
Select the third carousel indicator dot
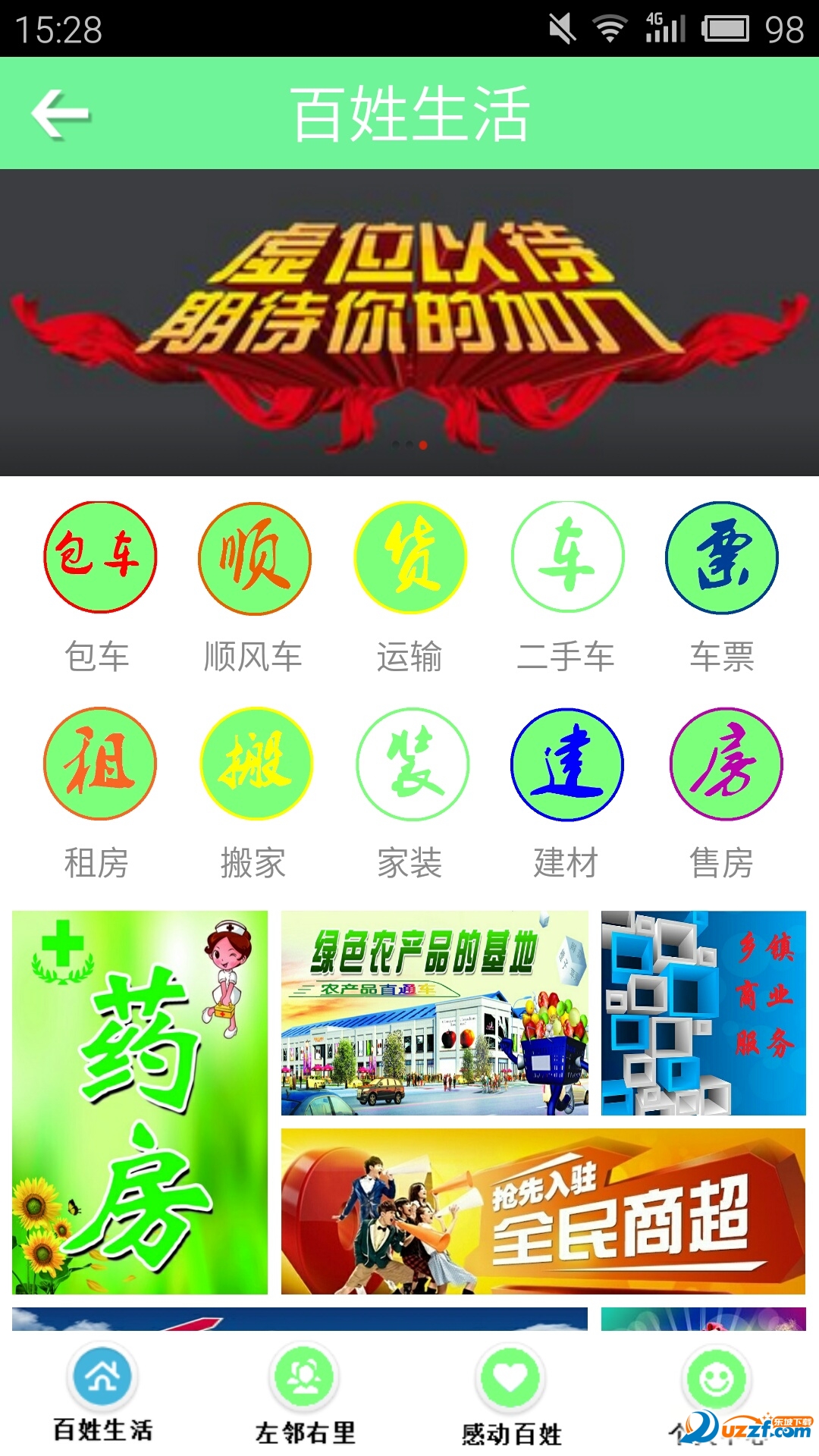(423, 444)
